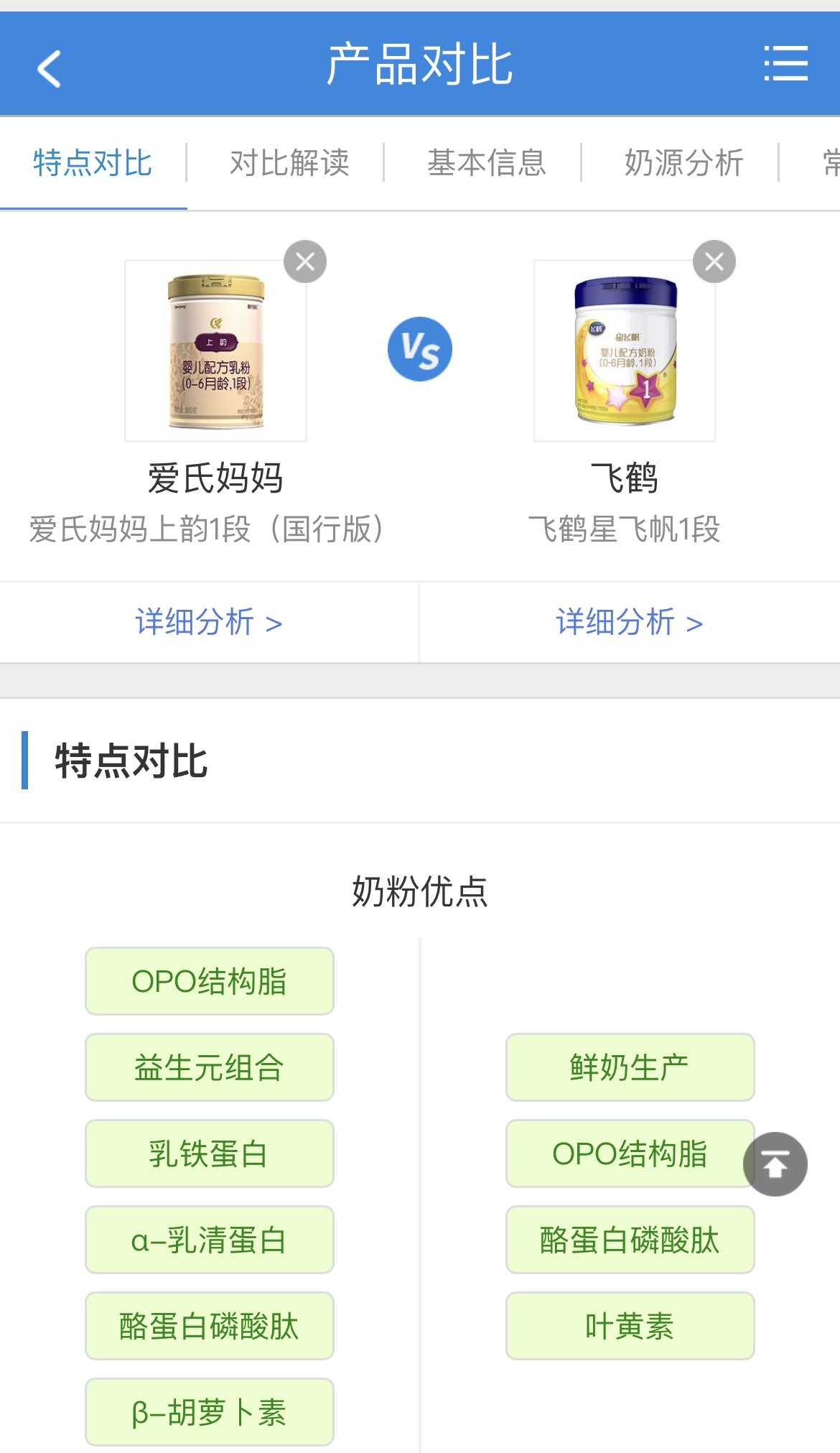Select the 叶黄素 tag

point(630,1326)
